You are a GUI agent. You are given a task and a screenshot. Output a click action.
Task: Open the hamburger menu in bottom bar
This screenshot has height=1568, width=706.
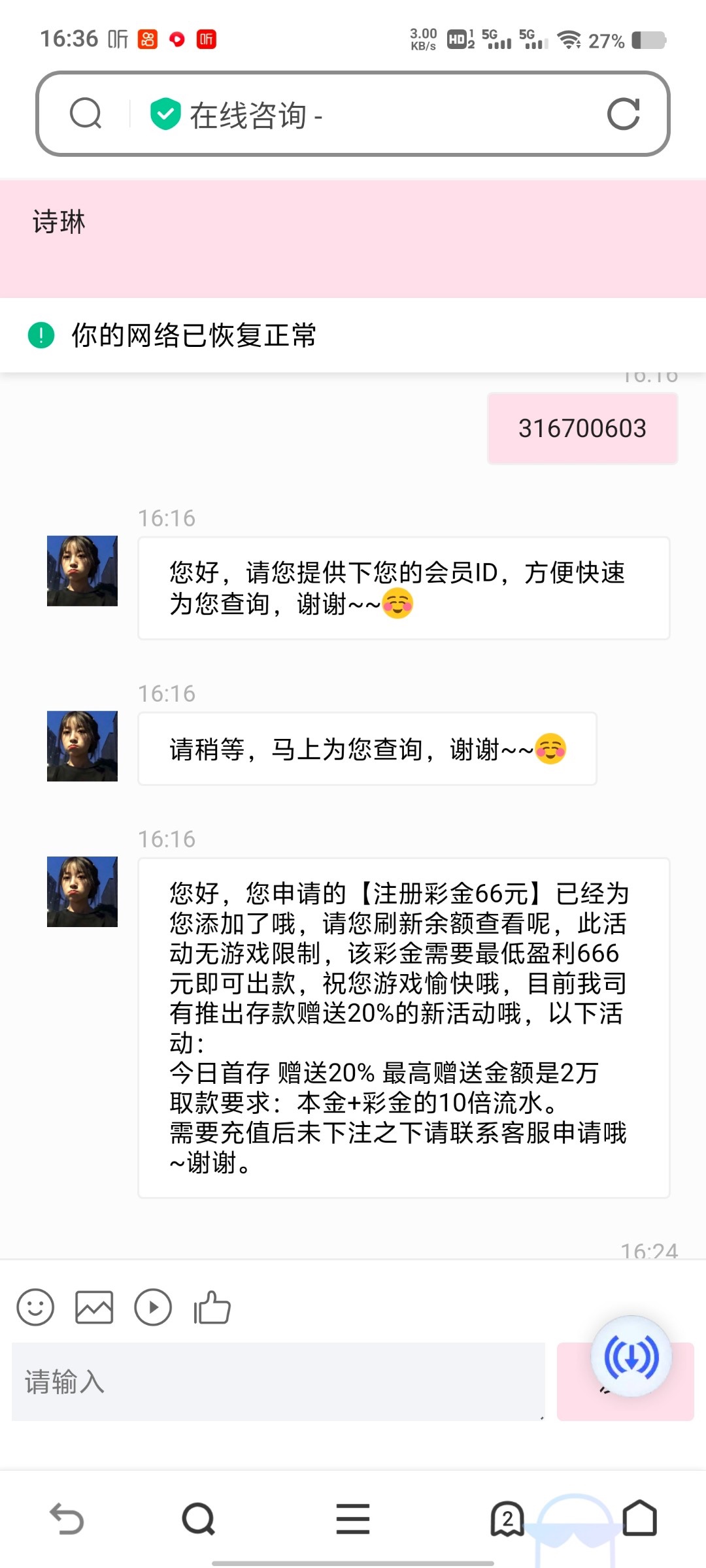tap(352, 1518)
